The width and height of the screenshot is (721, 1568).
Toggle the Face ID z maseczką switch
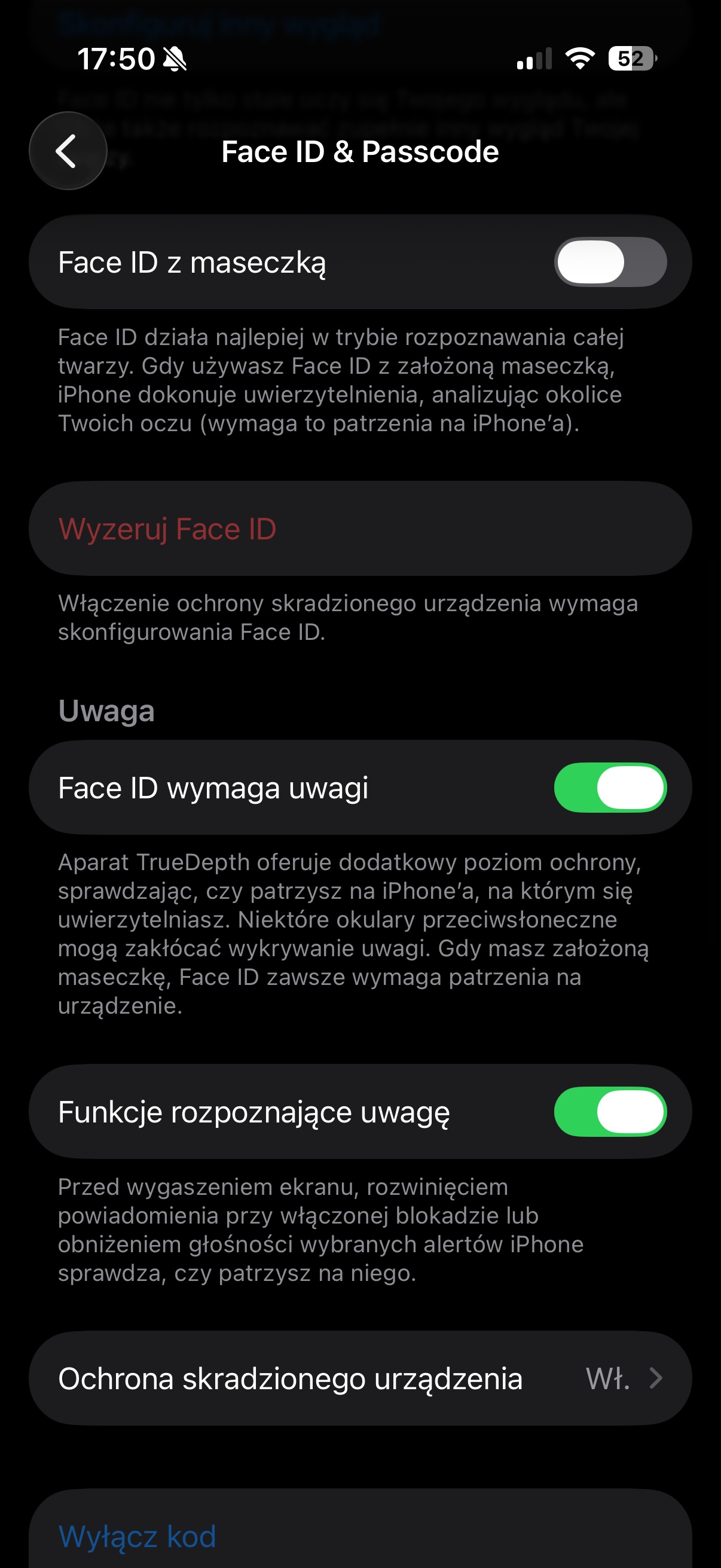pyautogui.click(x=610, y=262)
